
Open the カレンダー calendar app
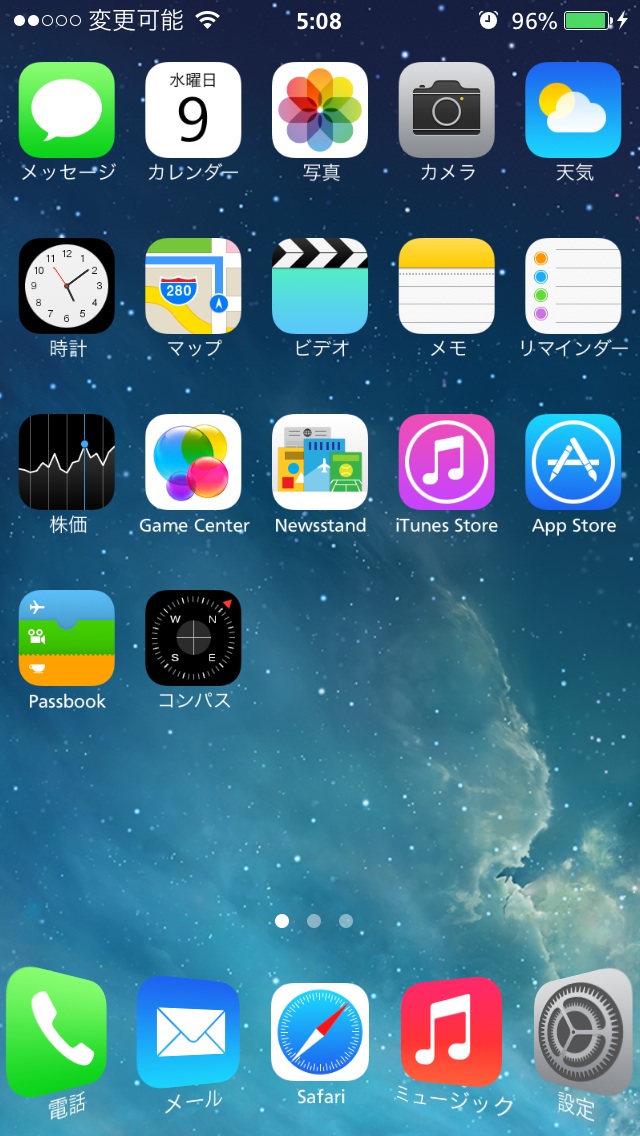tap(193, 110)
